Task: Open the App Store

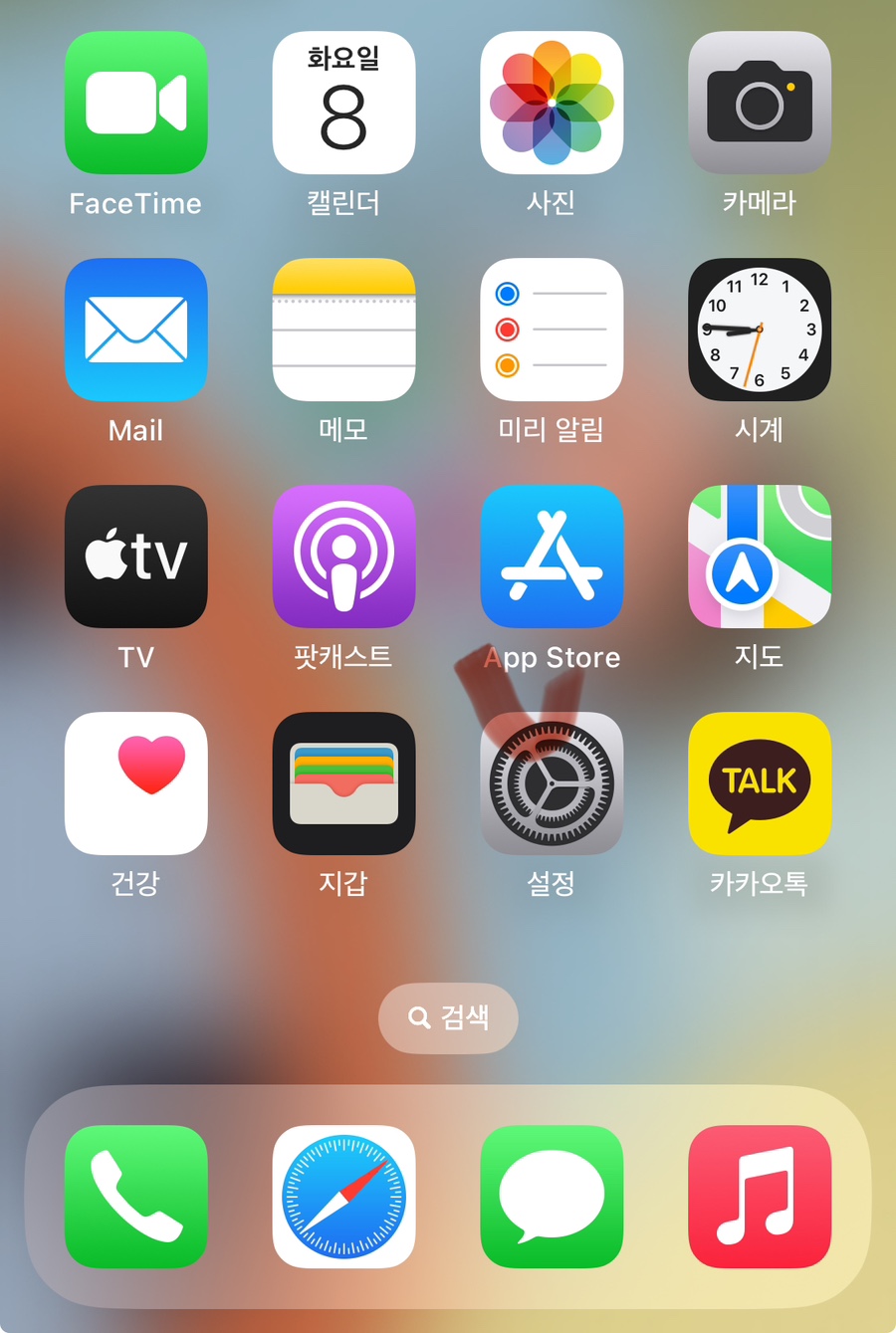Action: (x=552, y=556)
